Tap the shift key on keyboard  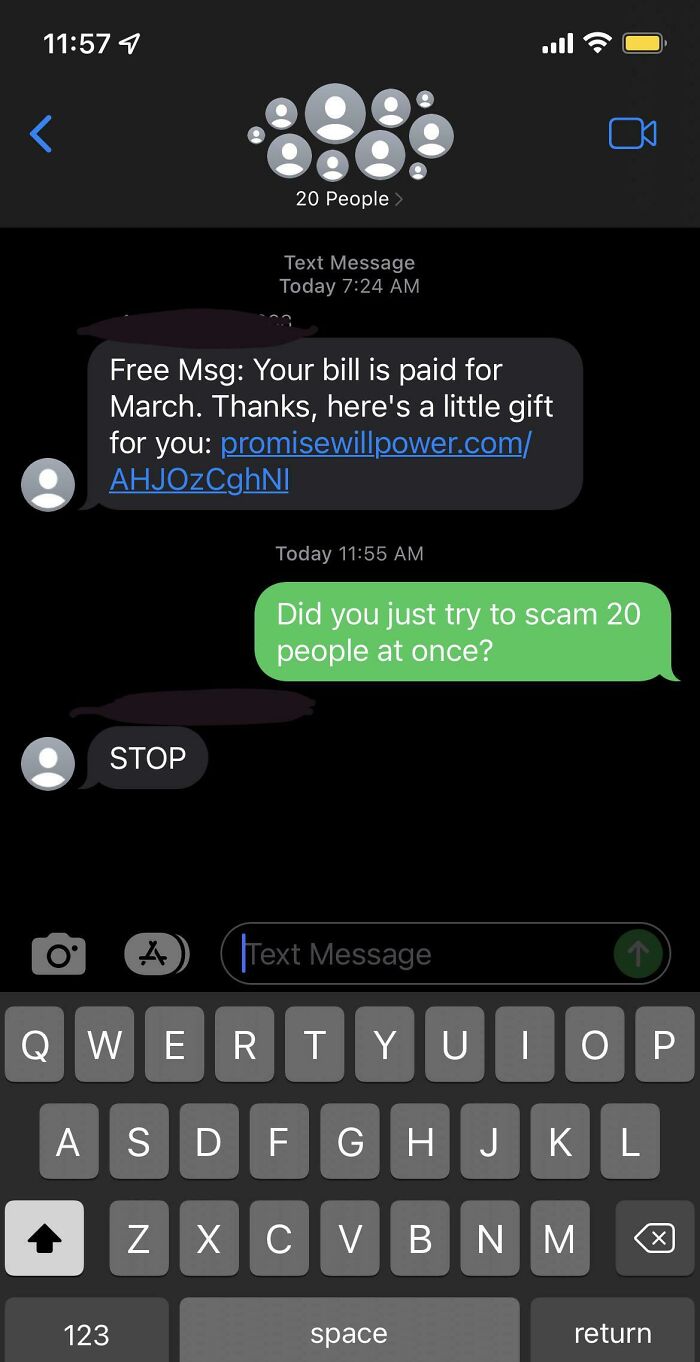(x=44, y=1238)
